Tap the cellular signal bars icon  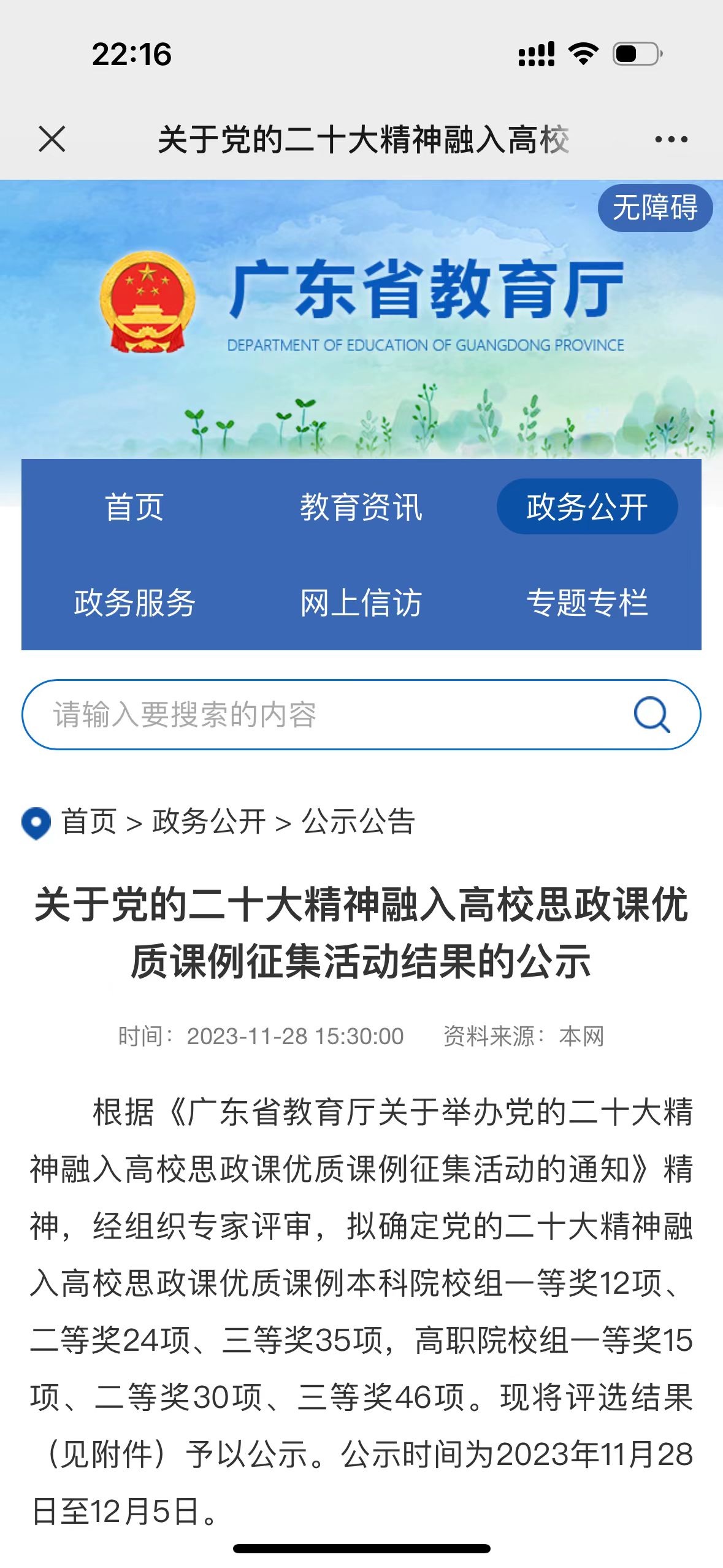pos(535,54)
